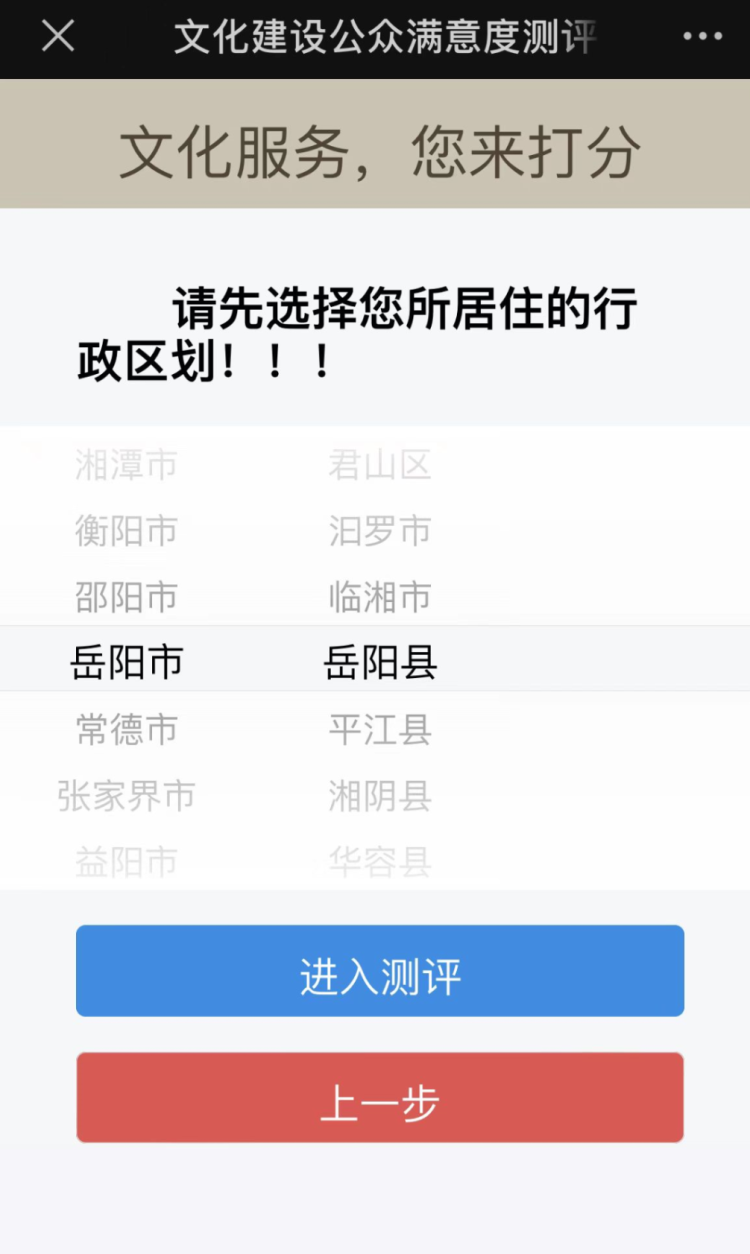Image resolution: width=750 pixels, height=1254 pixels.
Task: Choose 湘阴县 from the district list
Action: tap(380, 796)
